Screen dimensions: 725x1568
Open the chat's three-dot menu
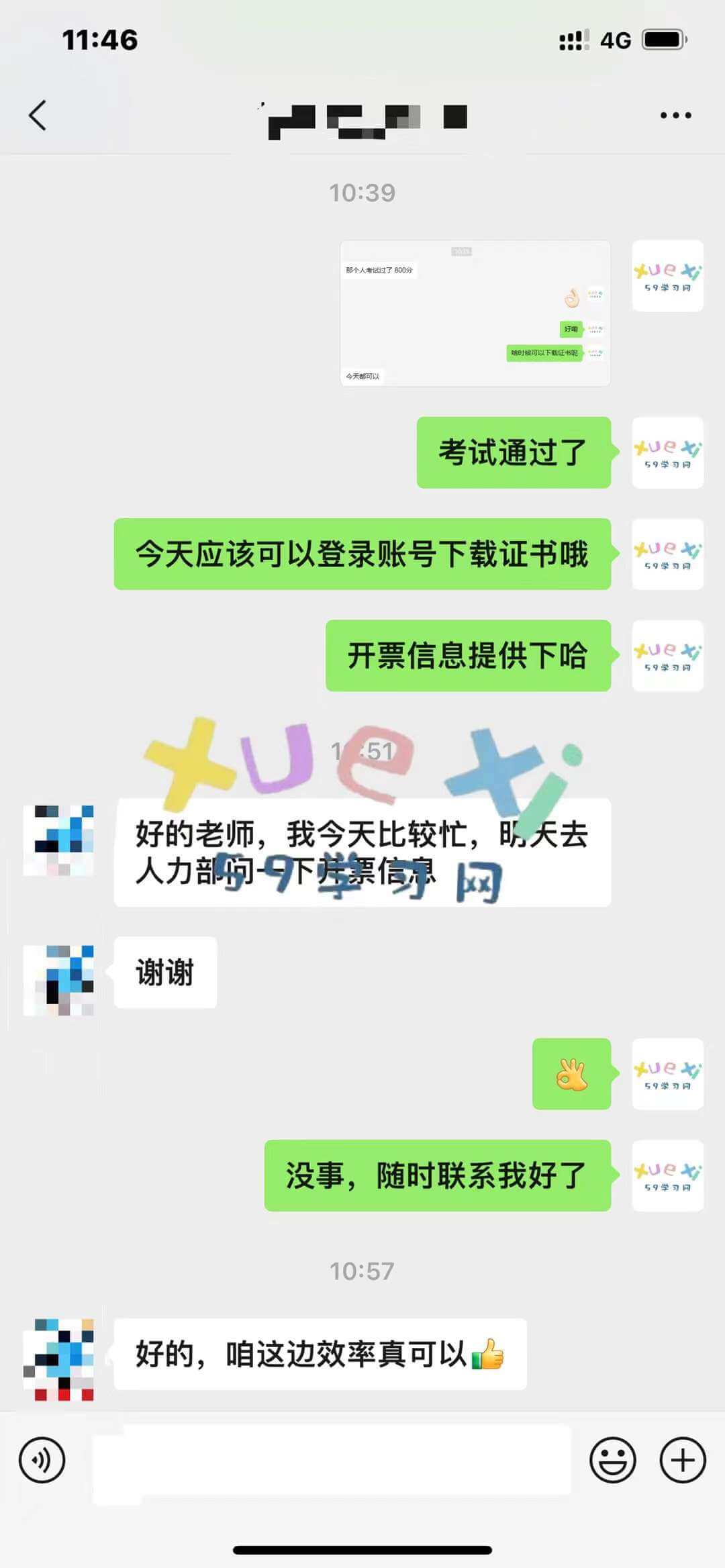[675, 115]
